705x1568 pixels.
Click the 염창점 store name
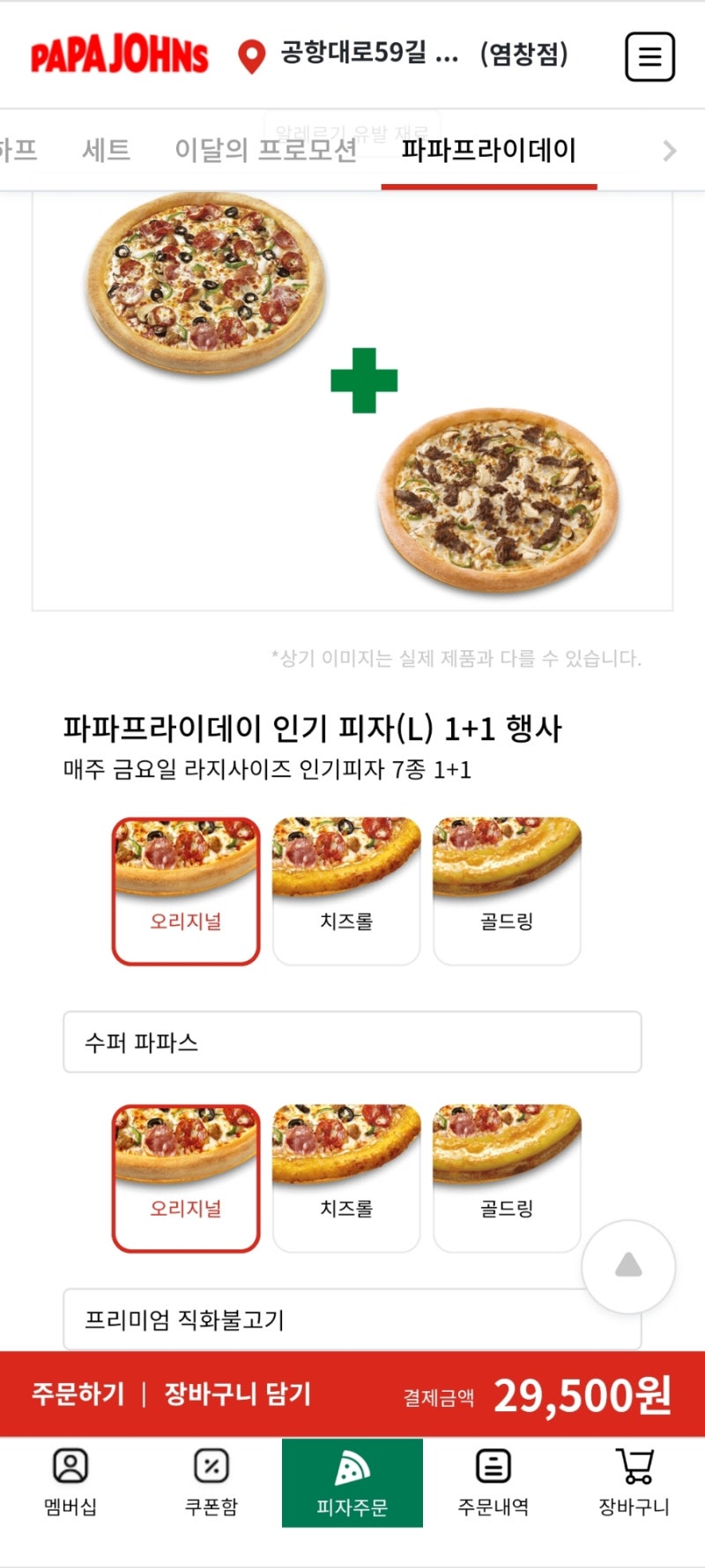point(522,56)
